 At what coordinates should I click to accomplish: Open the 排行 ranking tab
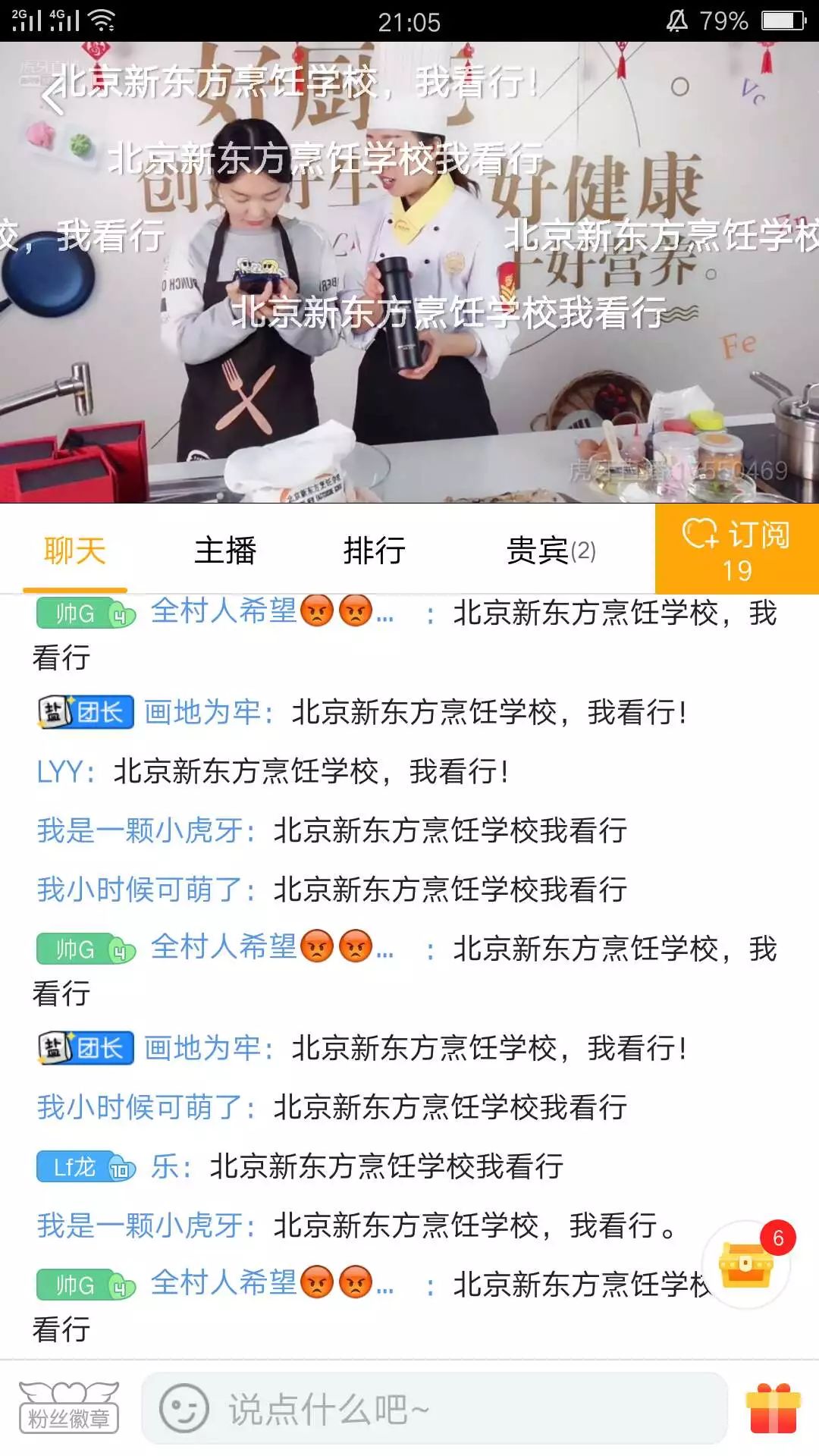tap(374, 551)
